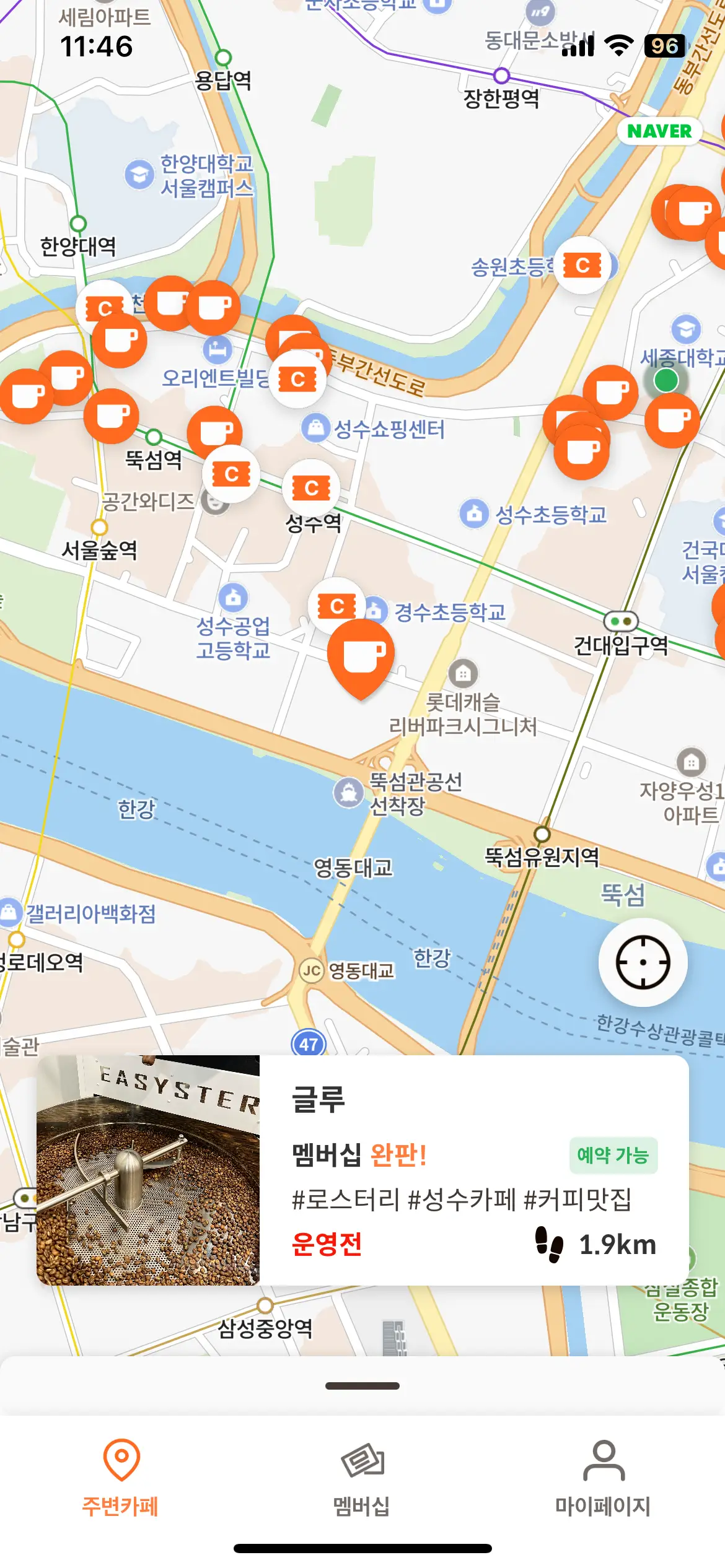Tap the coupon marker beside 뚝섬역

[231, 473]
